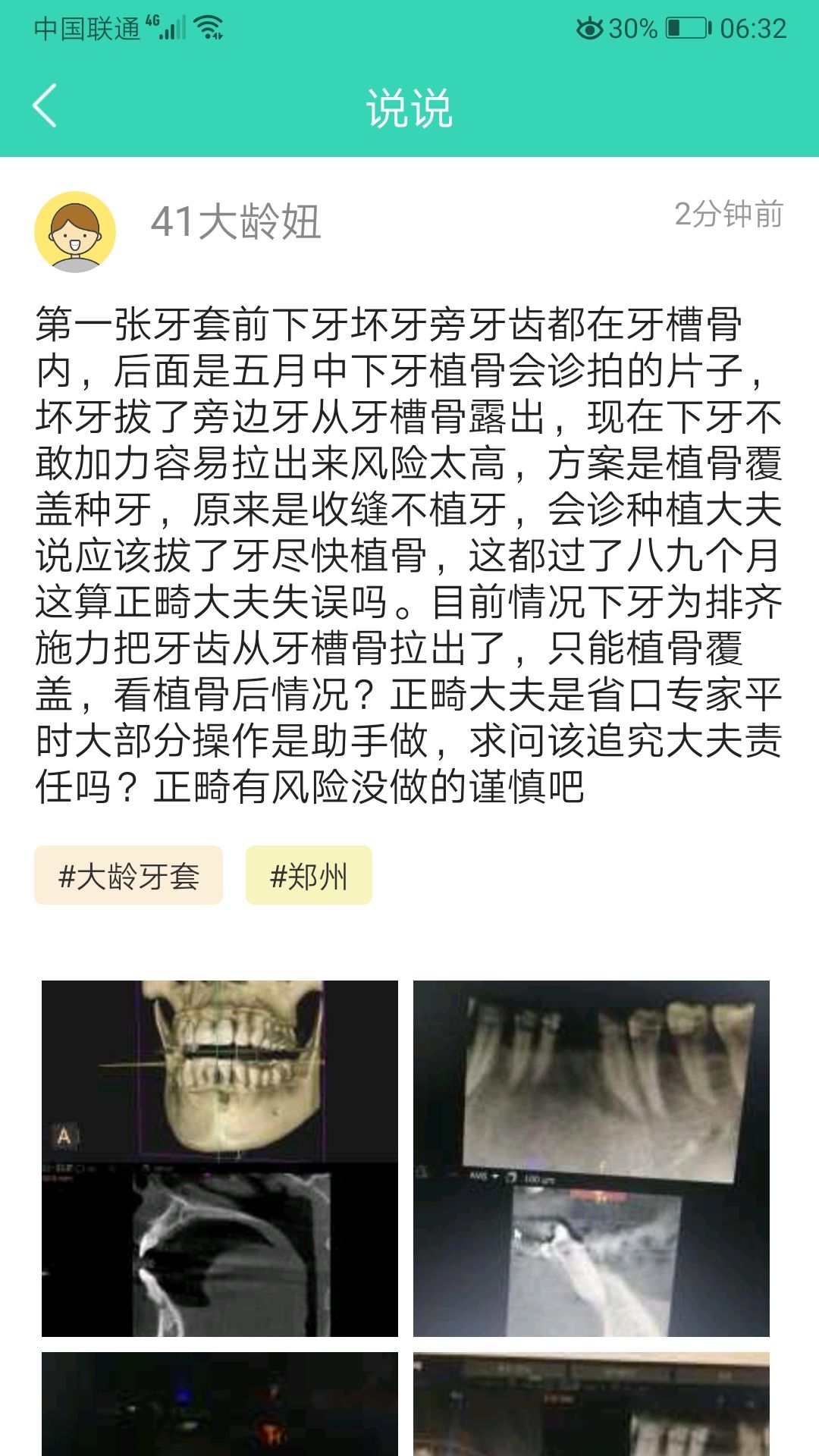View the 3D skull scan photo
Viewport: 819px width, 1456px height.
click(x=220, y=1158)
